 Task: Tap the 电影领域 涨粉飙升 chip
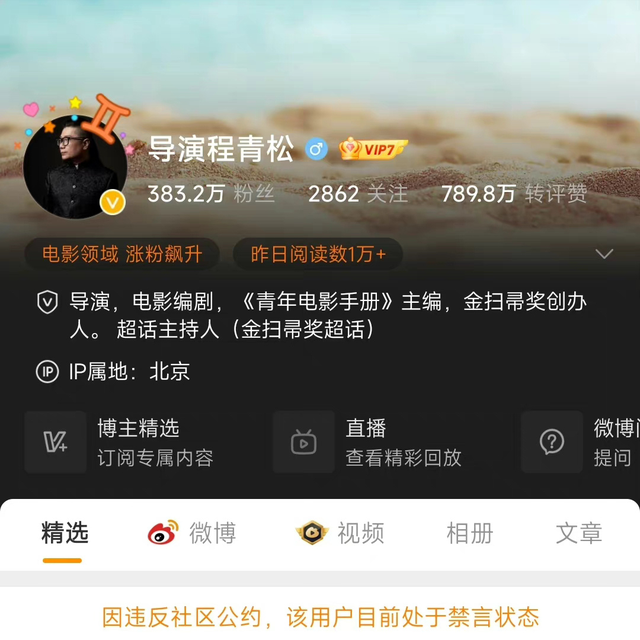121,254
